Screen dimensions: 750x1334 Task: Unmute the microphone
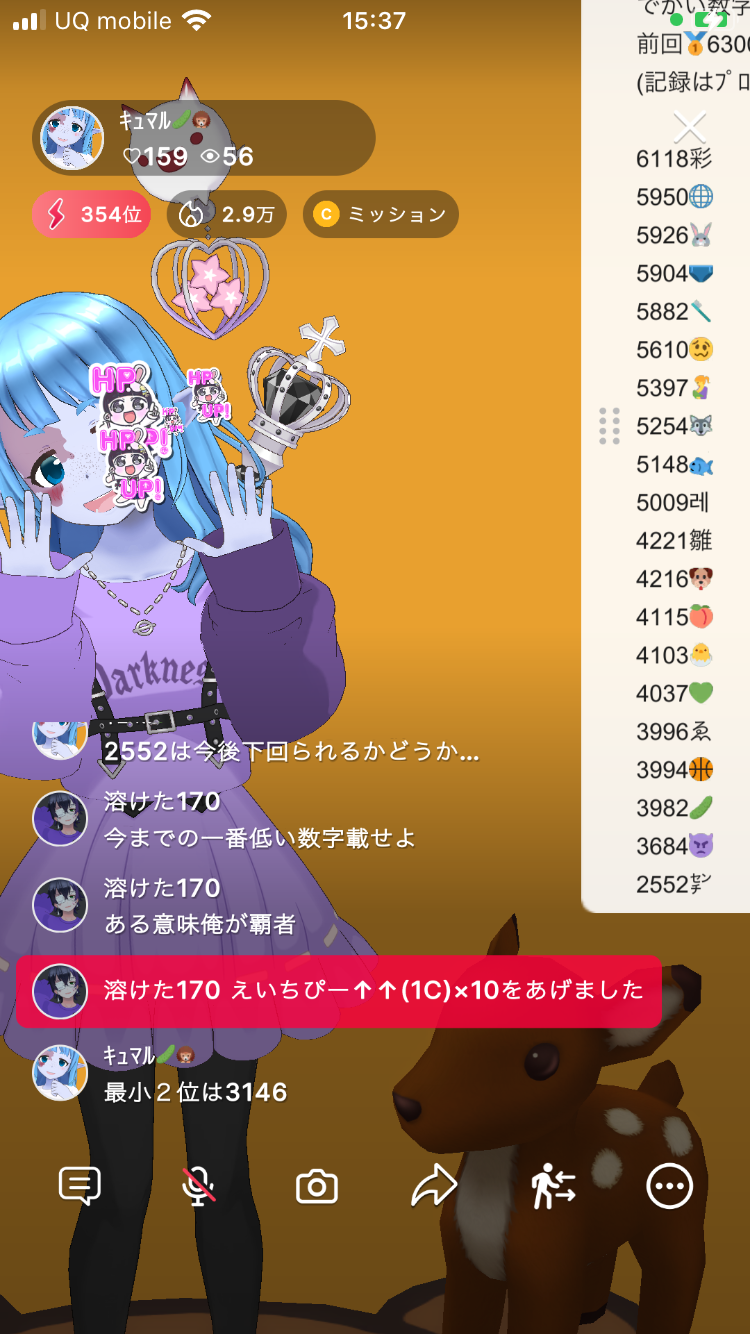point(198,1186)
